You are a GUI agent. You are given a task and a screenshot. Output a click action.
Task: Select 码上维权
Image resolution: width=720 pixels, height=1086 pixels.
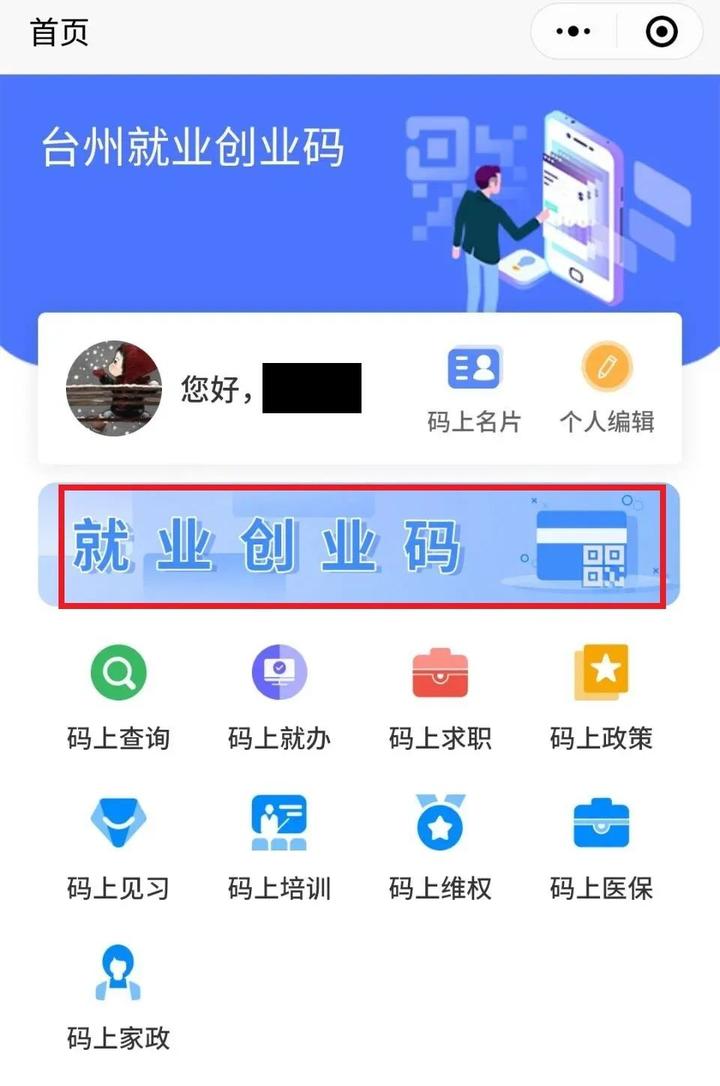440,845
